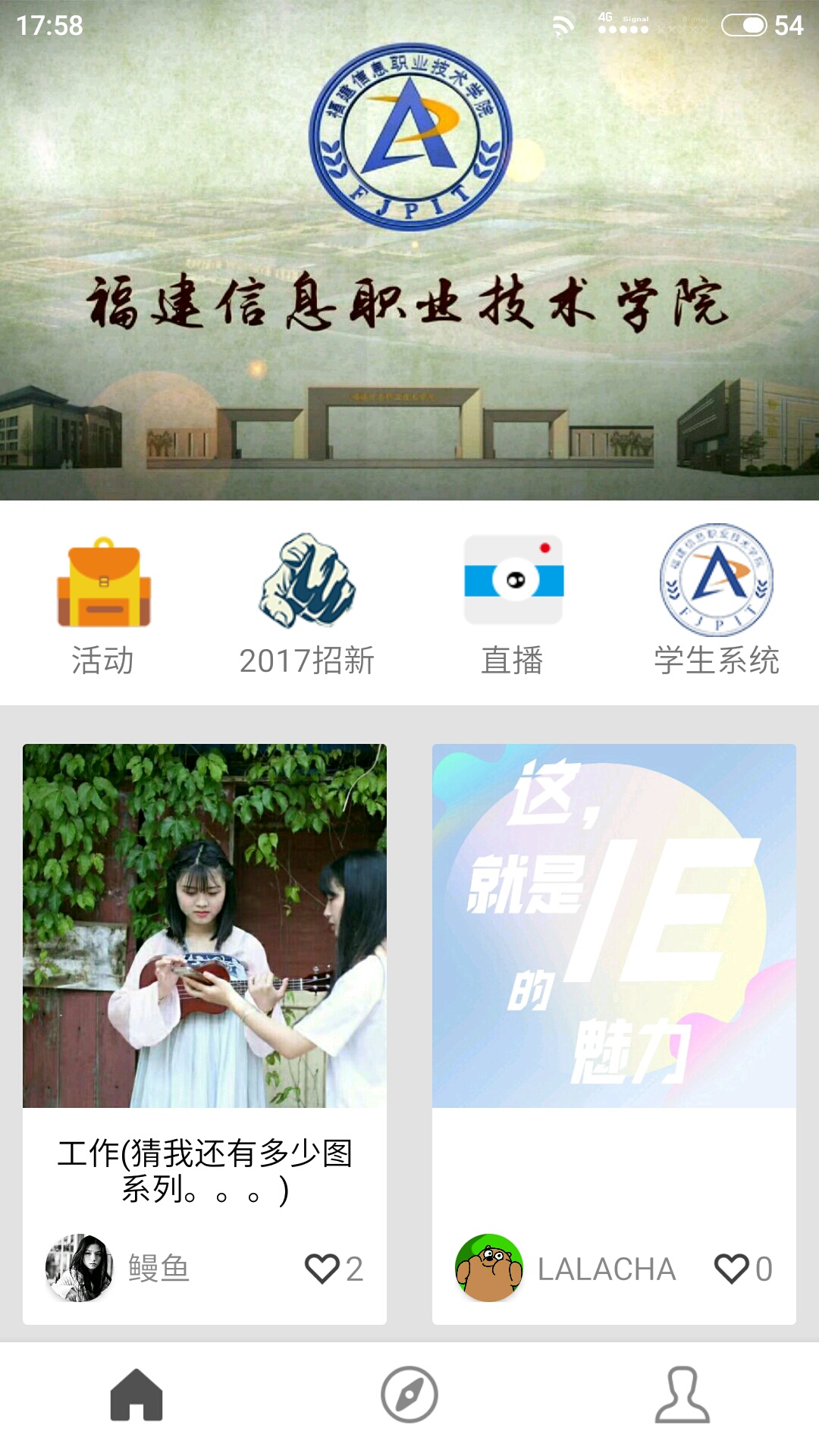Screen dimensions: 819x1456
Task: Open the 2017招新 recruitment section
Action: tap(307, 604)
